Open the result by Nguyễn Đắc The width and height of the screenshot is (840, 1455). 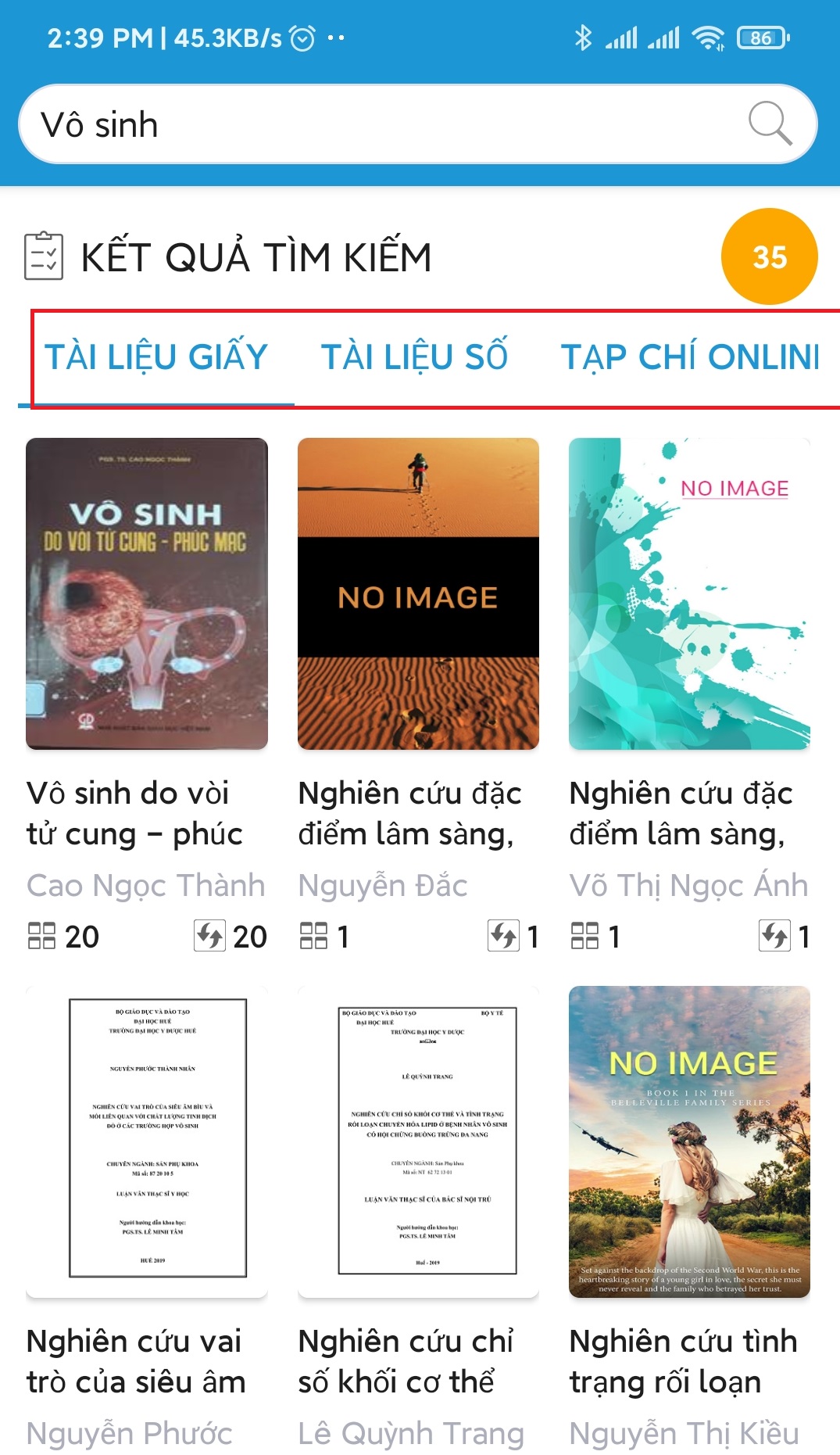coord(418,594)
